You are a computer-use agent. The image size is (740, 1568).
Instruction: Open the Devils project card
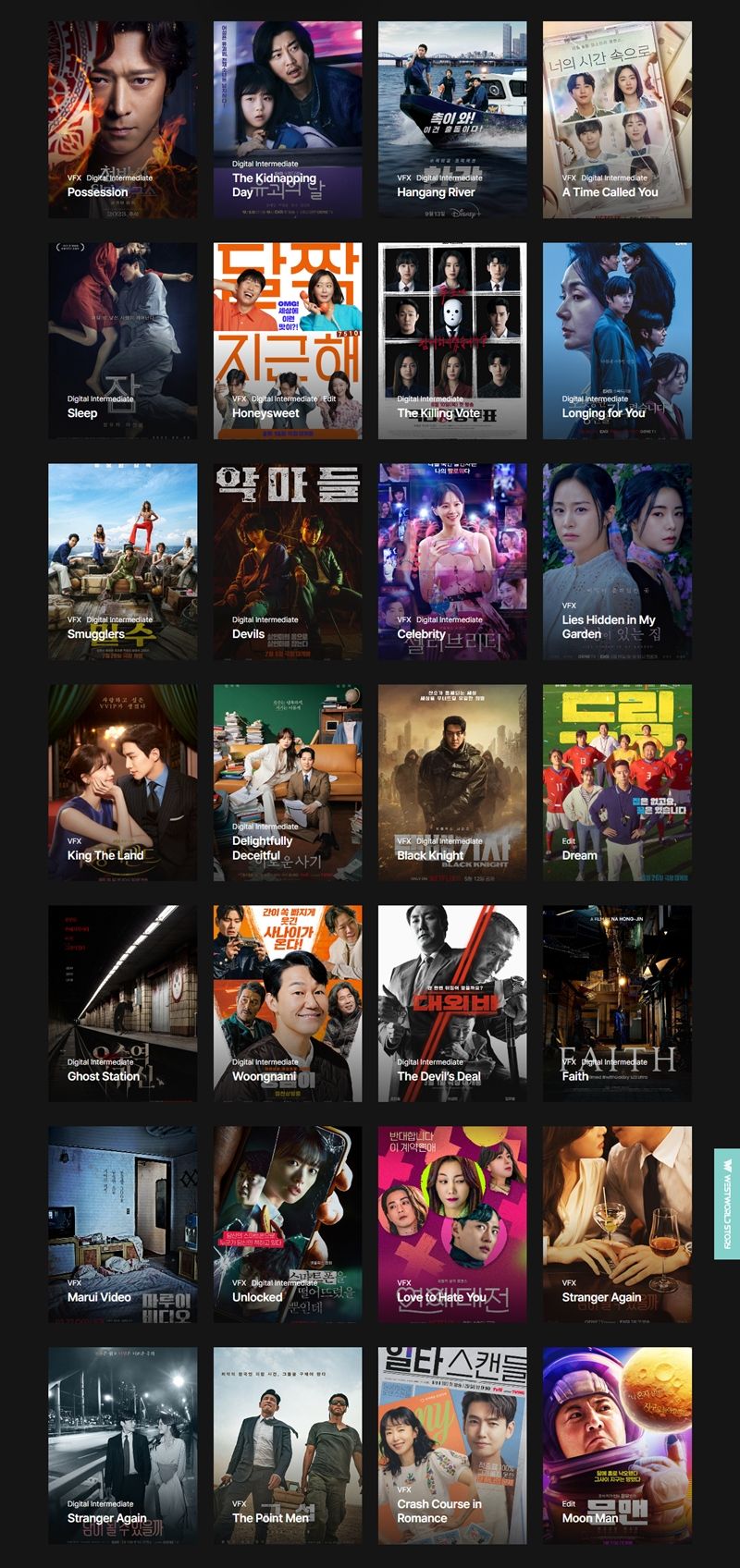pos(288,562)
